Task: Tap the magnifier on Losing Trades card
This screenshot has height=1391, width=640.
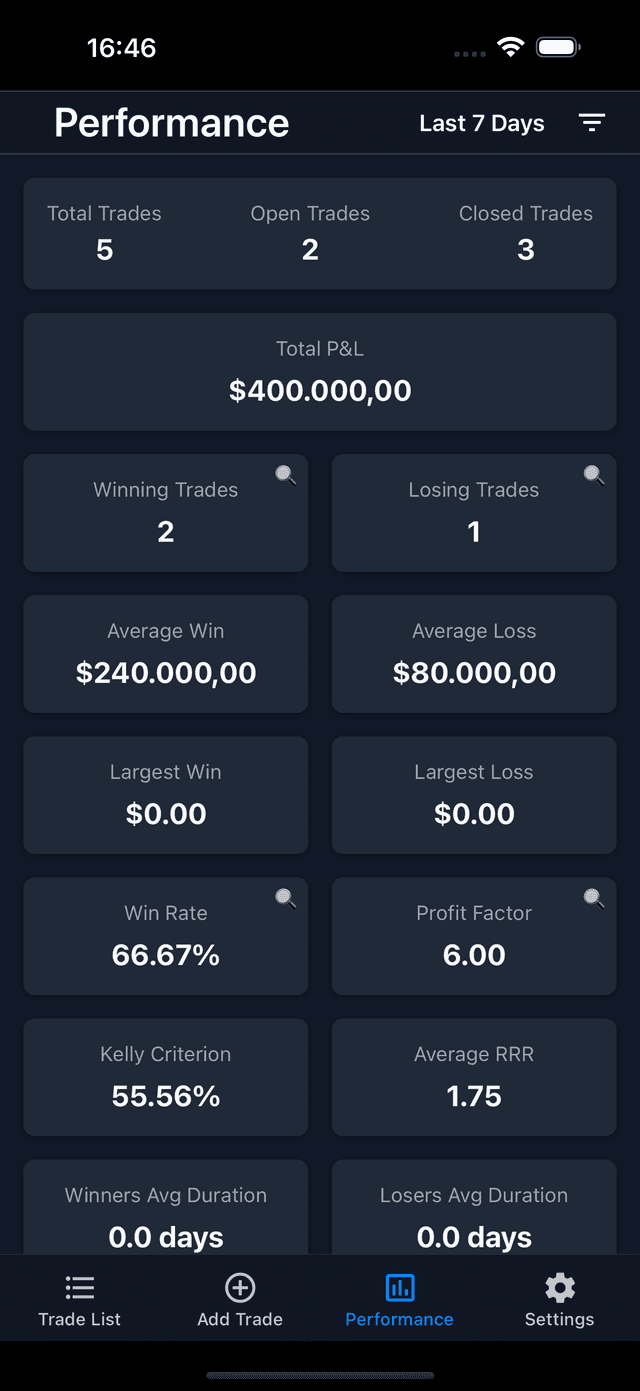Action: point(594,476)
